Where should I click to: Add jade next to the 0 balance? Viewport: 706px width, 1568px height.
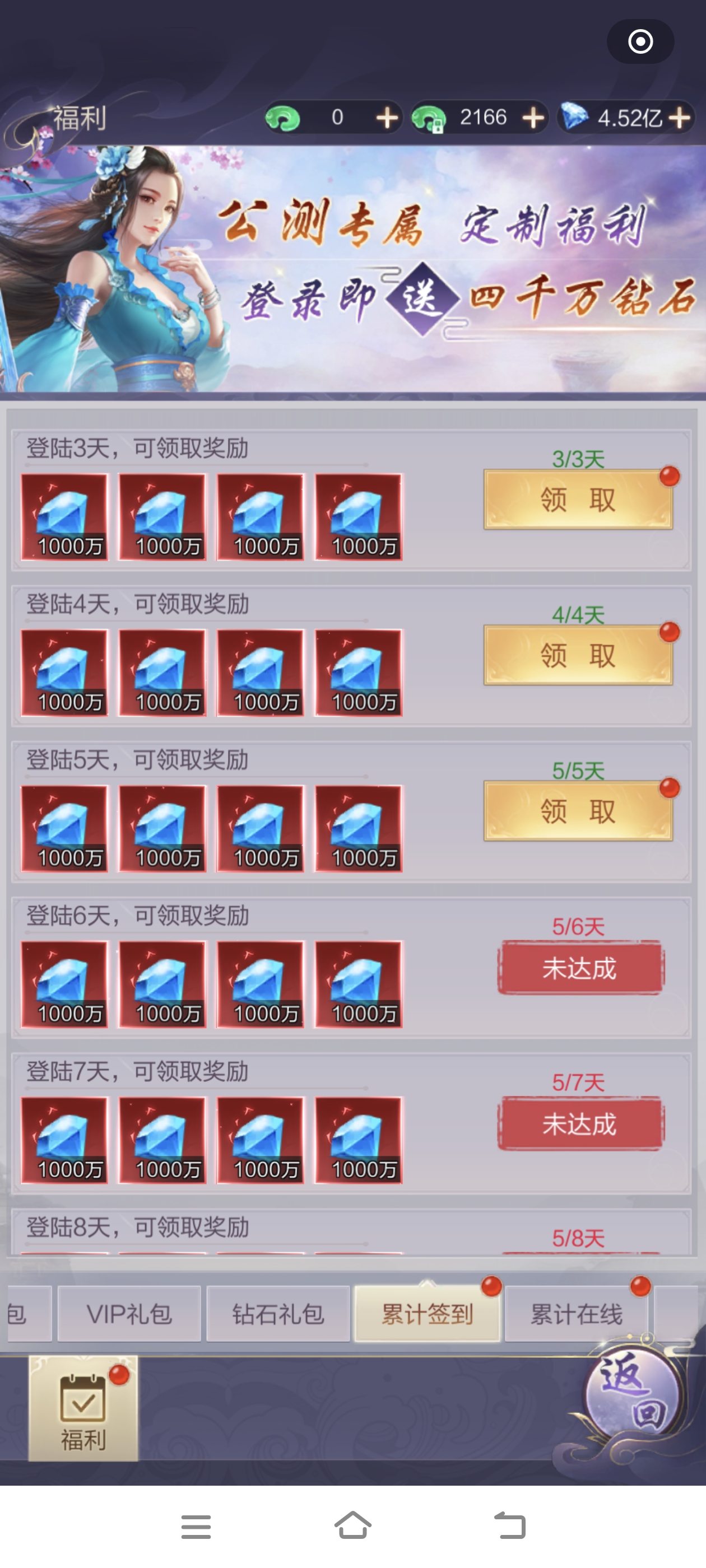[387, 118]
